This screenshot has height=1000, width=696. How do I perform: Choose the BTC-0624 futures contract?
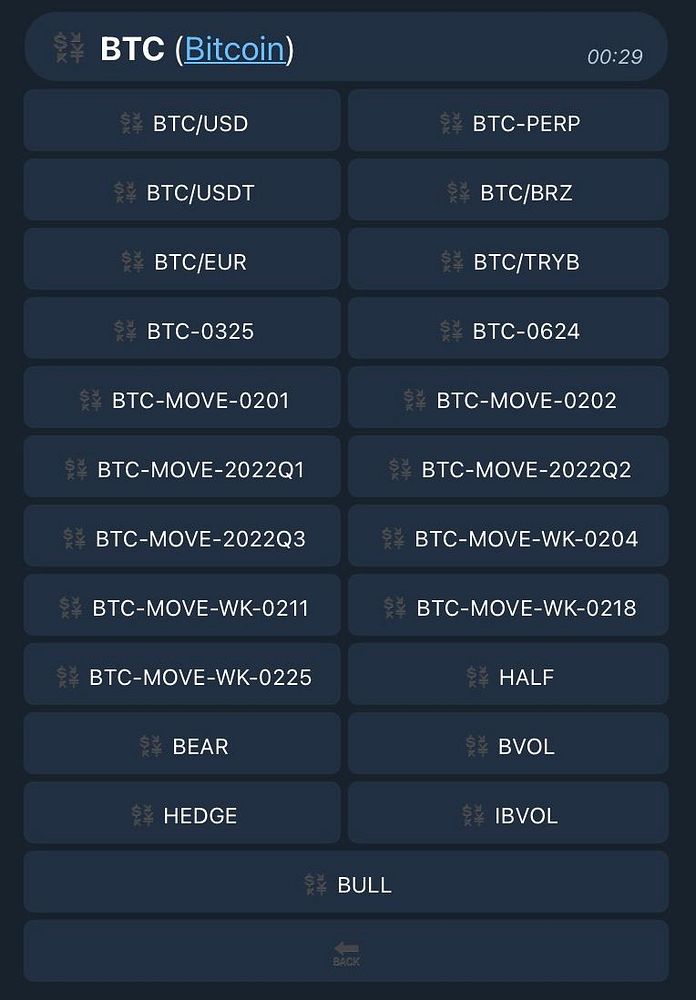(x=508, y=331)
